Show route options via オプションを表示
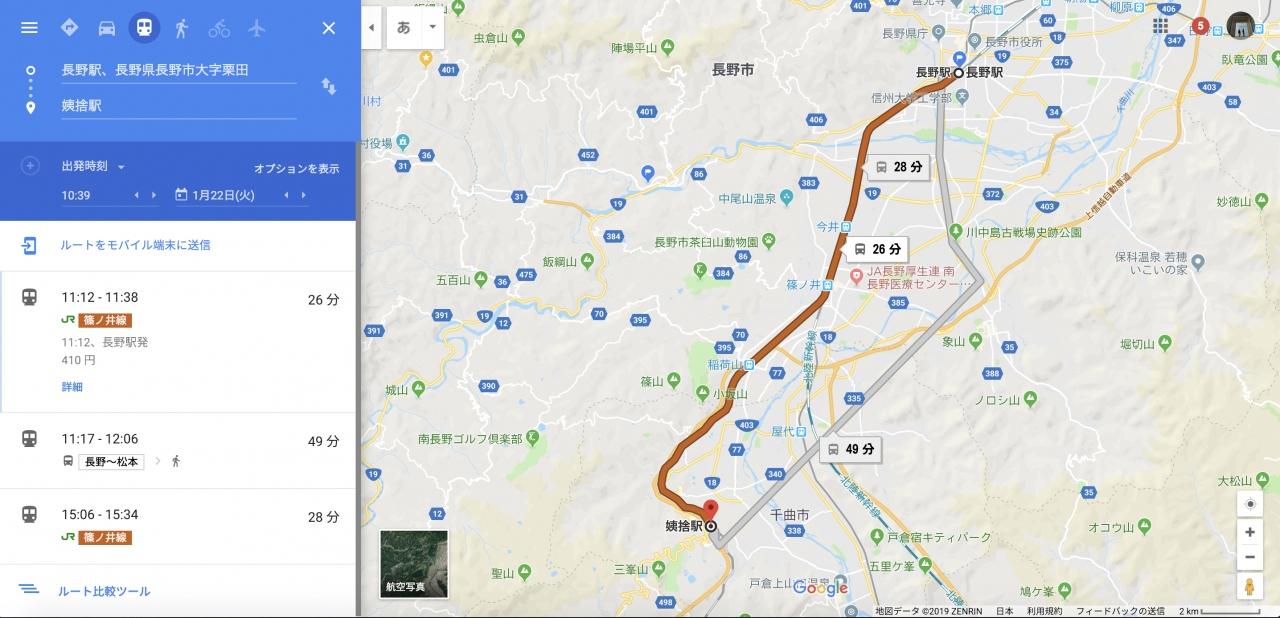This screenshot has width=1280, height=618. click(296, 168)
